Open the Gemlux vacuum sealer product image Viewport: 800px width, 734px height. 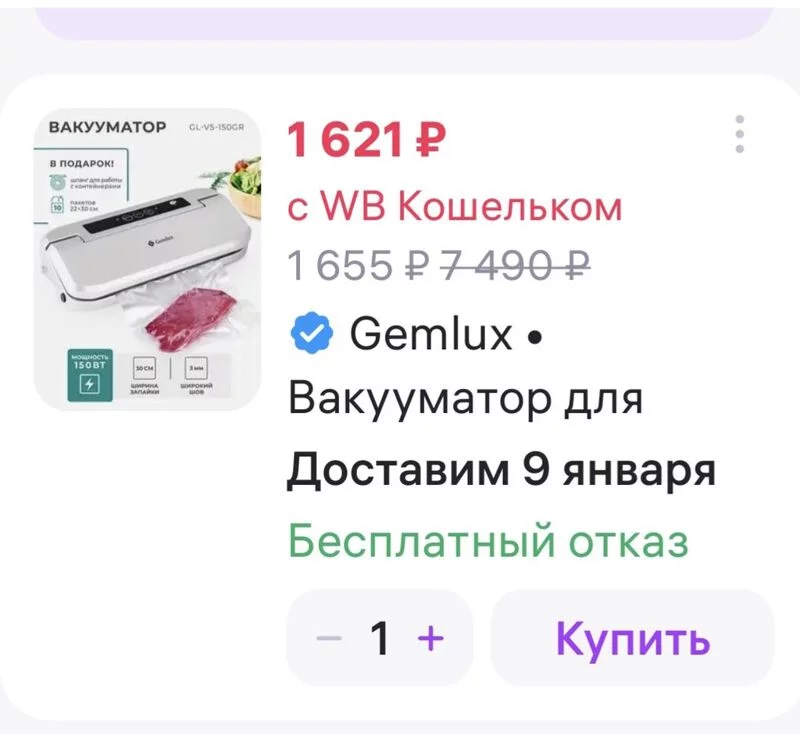[147, 259]
